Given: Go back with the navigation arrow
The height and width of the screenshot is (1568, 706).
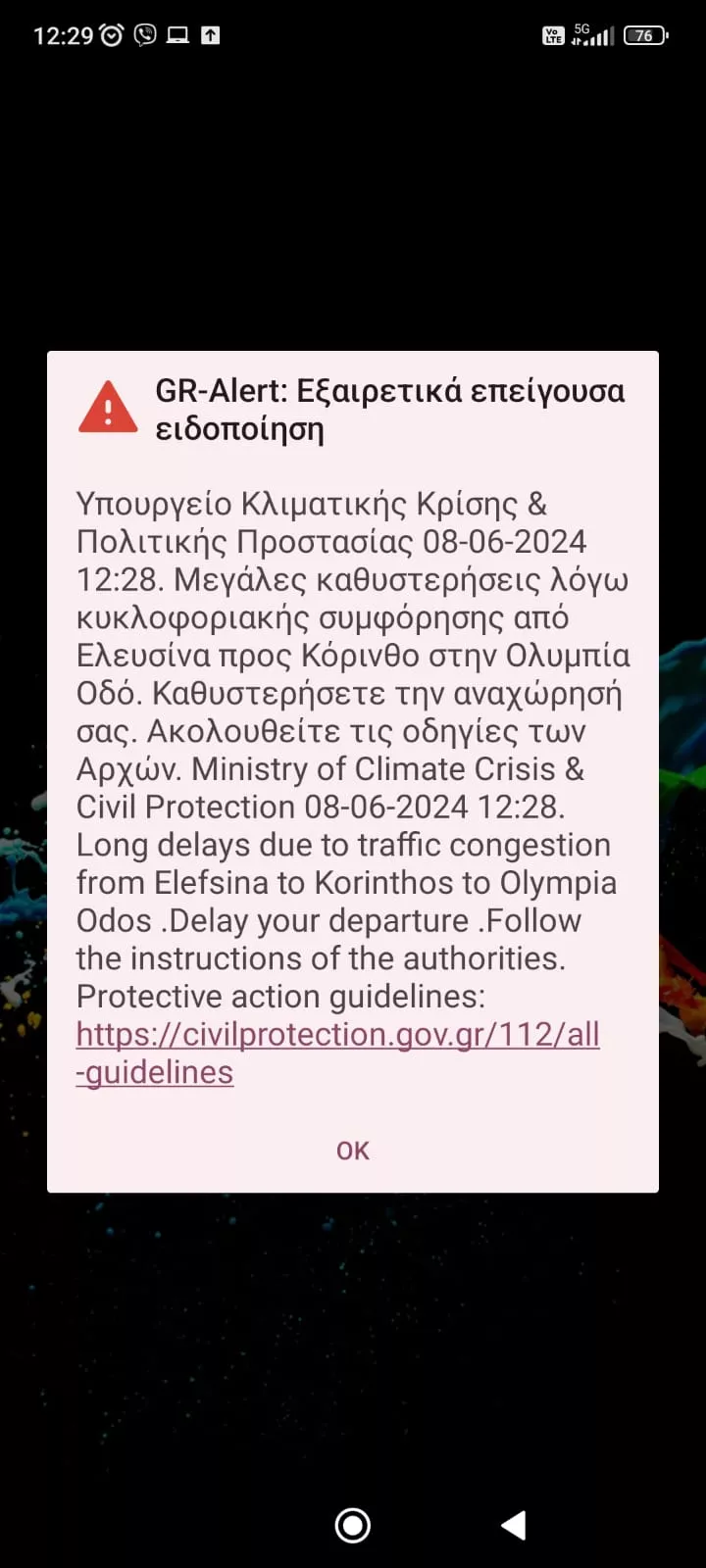Looking at the screenshot, I should tap(514, 1525).
